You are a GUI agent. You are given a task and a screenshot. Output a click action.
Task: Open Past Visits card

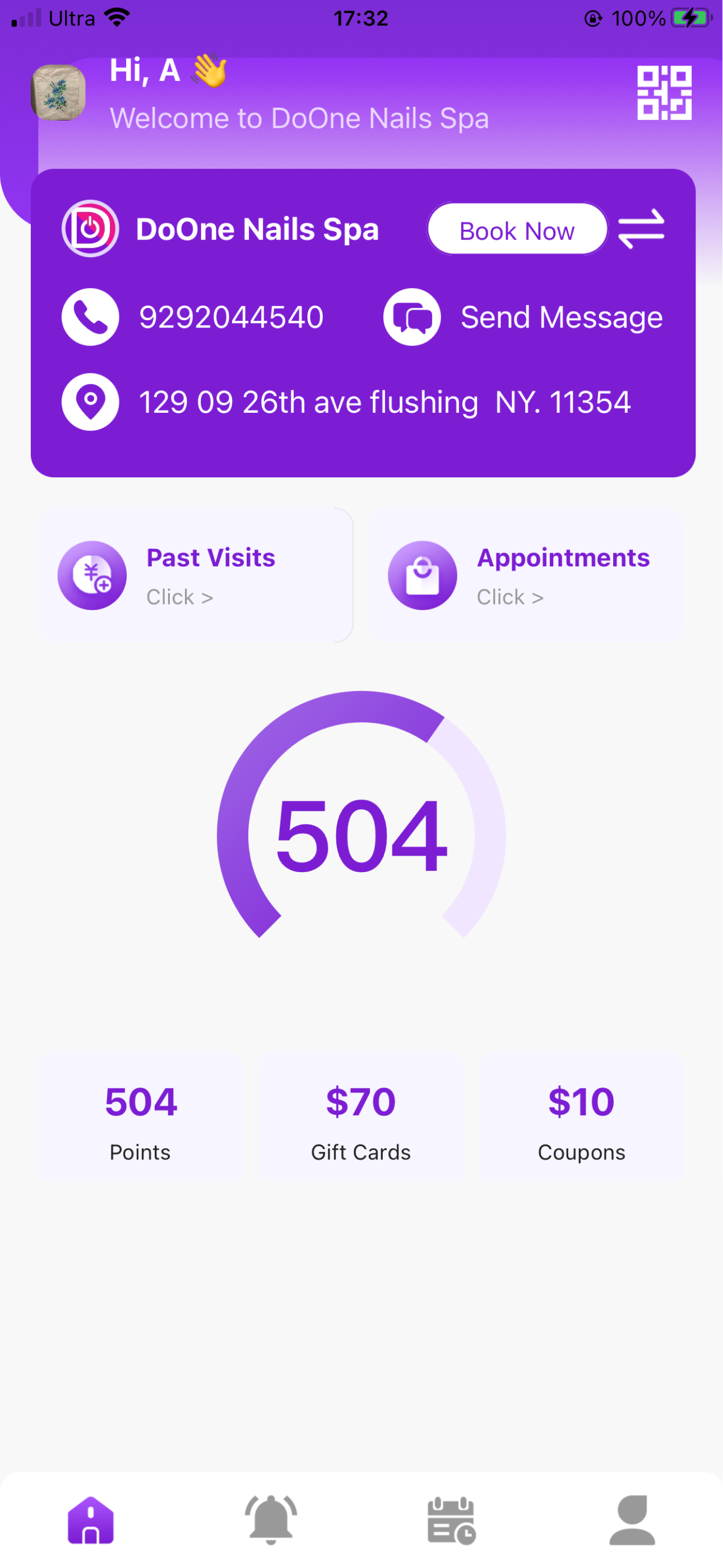[196, 575]
